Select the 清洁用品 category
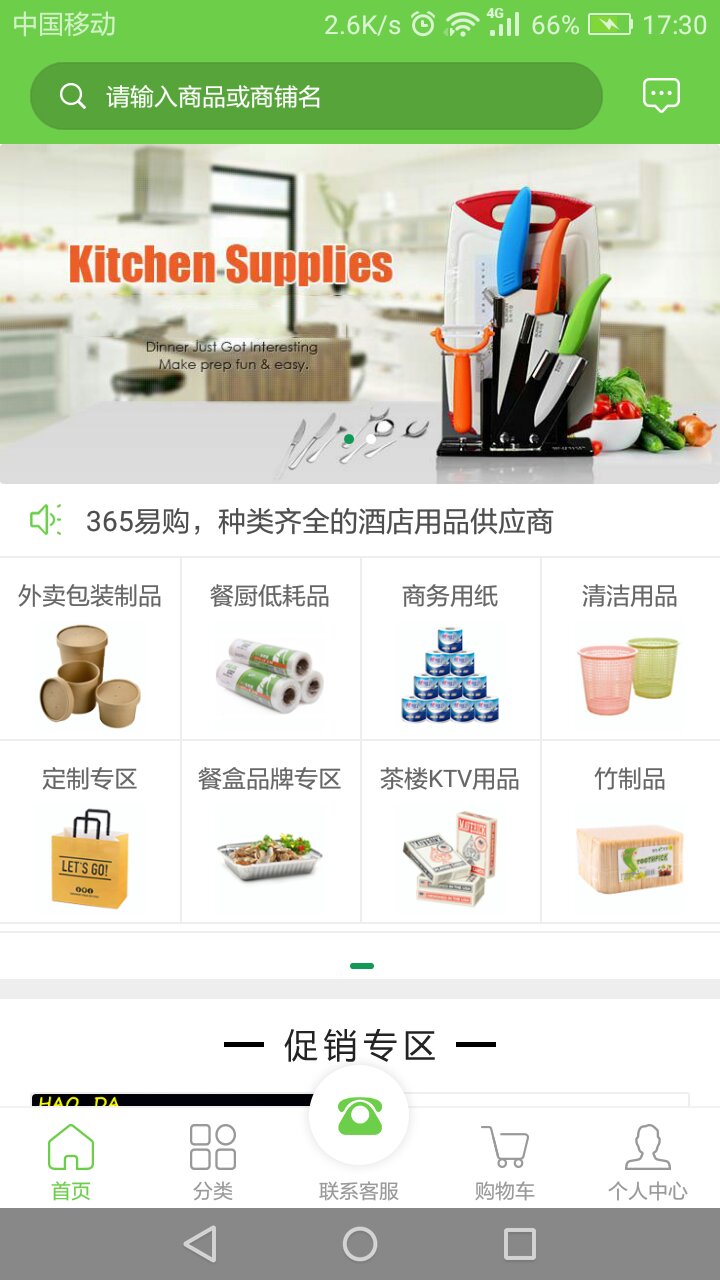720x1280 pixels. coord(630,650)
